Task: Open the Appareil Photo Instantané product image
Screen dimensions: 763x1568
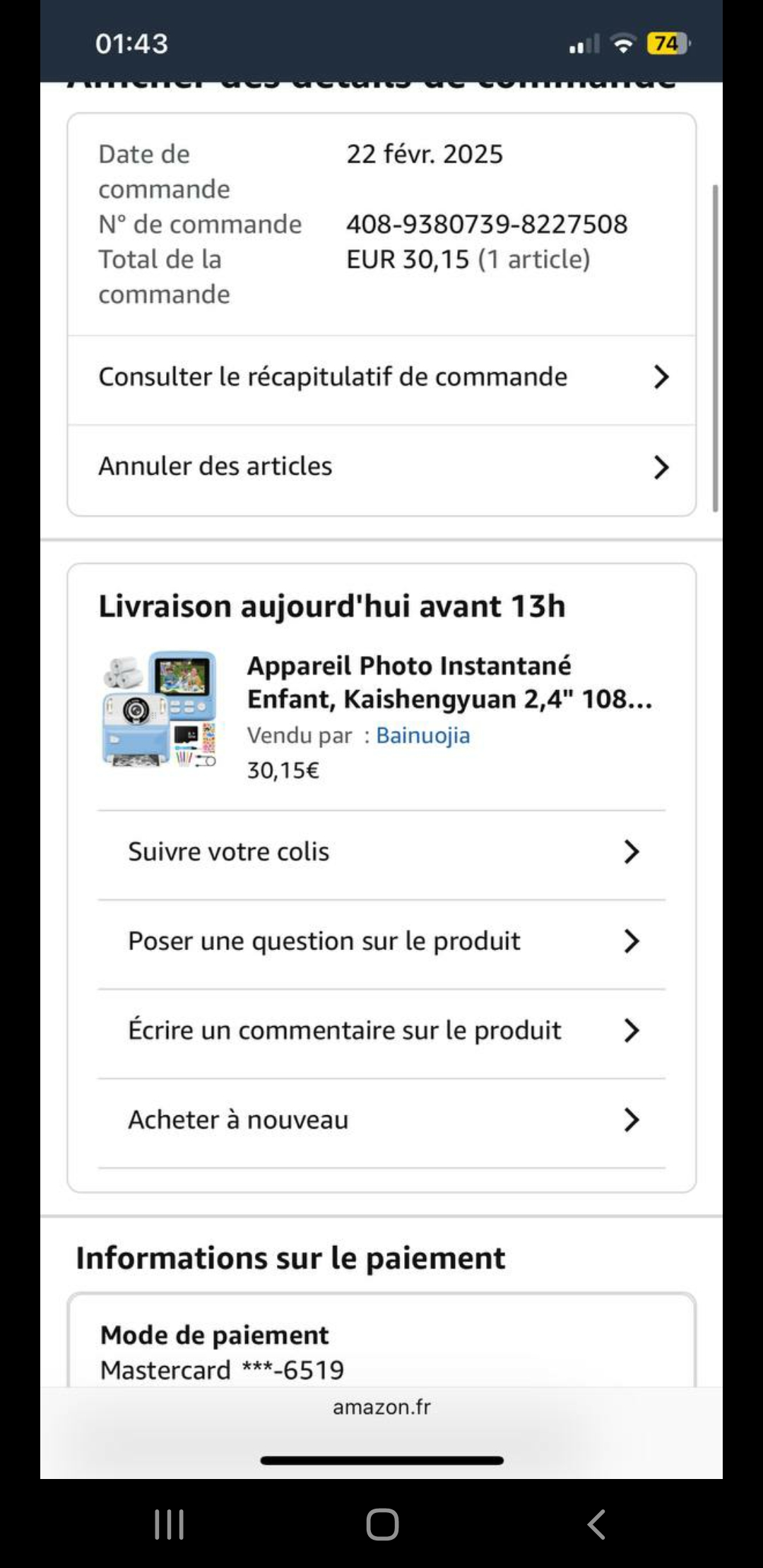Action: [x=160, y=709]
